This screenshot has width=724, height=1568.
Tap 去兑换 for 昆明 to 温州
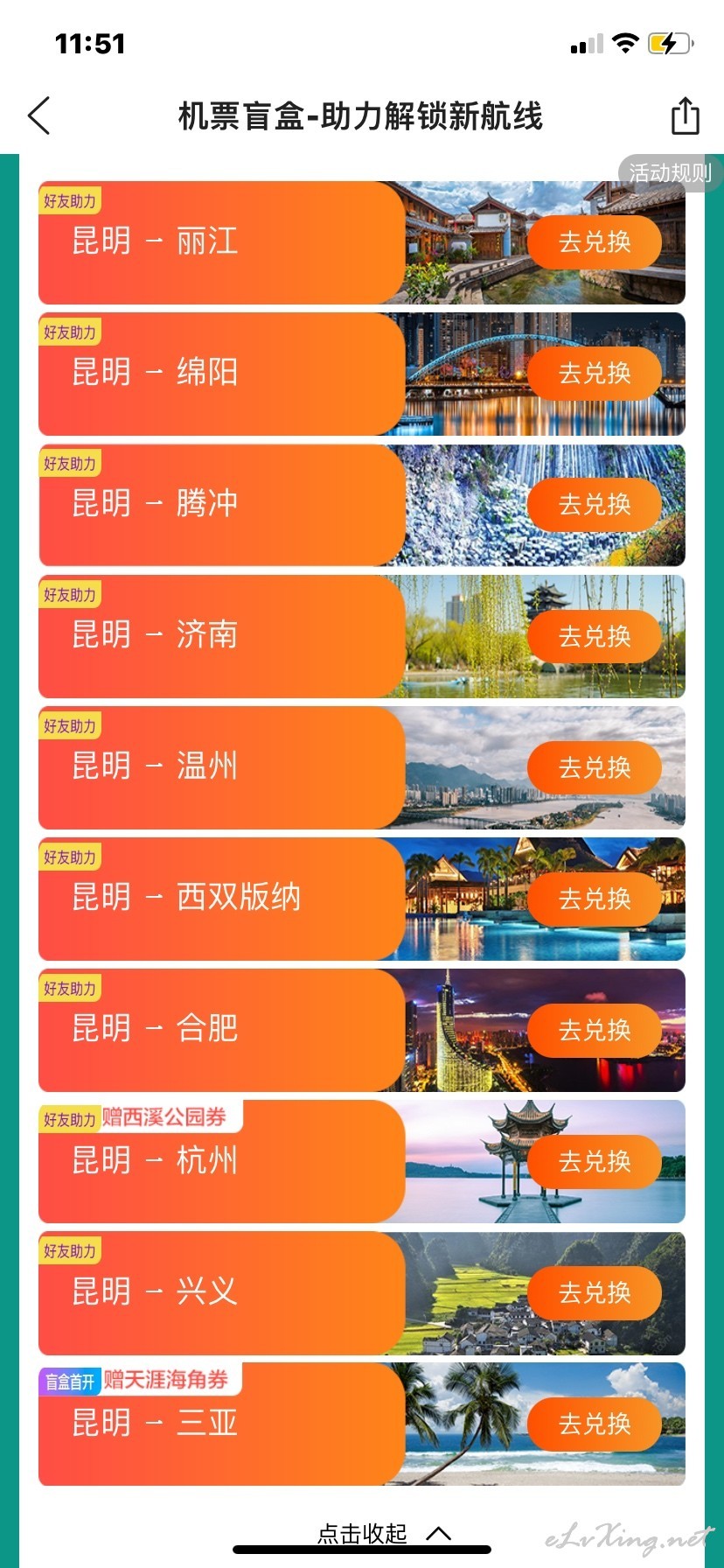point(595,767)
